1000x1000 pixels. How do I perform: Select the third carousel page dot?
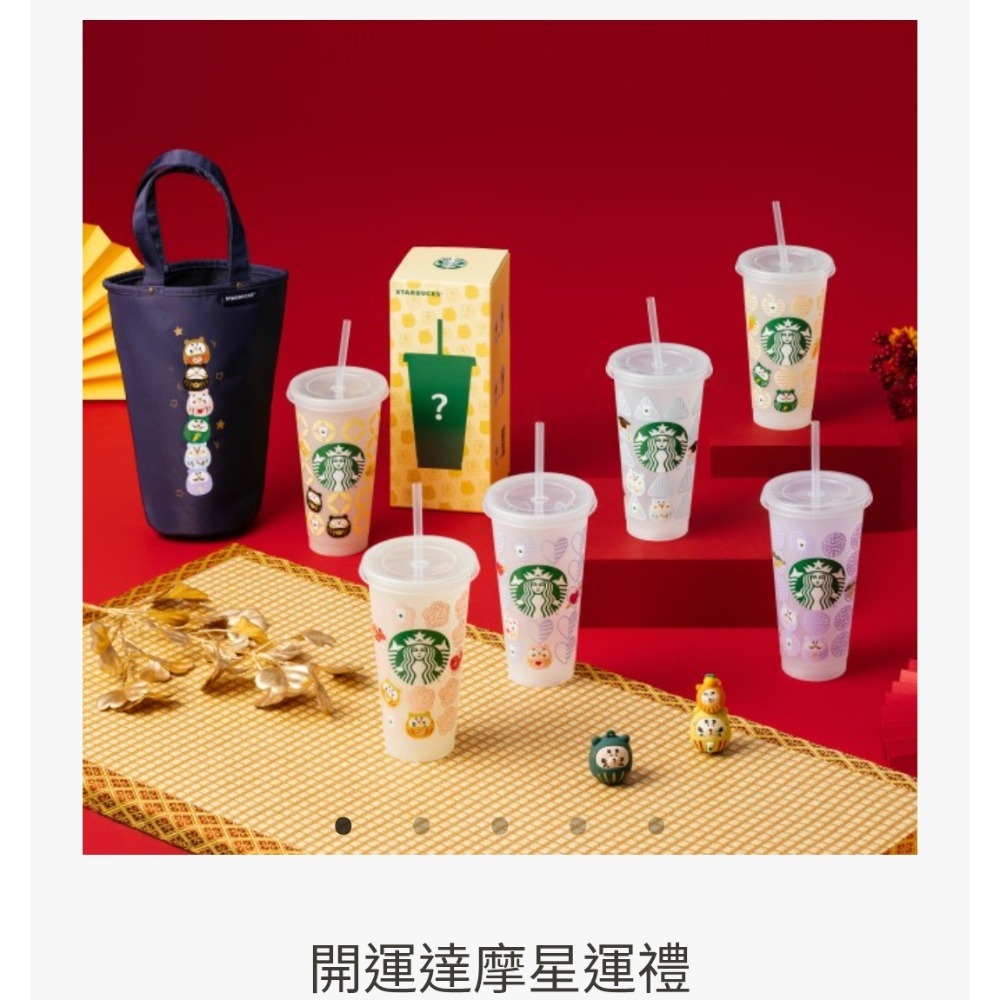[x=499, y=826]
